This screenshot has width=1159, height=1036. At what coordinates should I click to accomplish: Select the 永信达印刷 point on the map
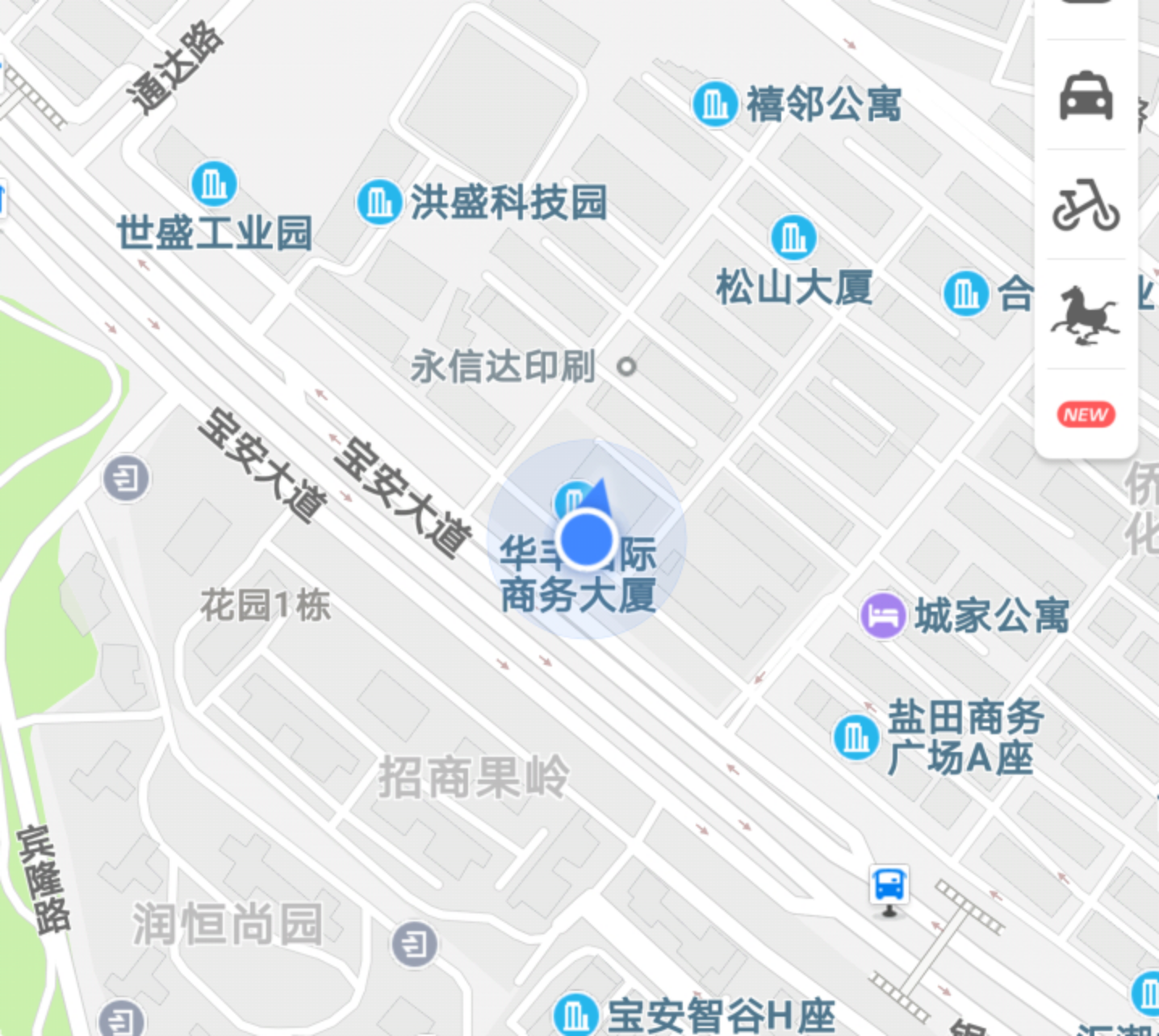626,367
